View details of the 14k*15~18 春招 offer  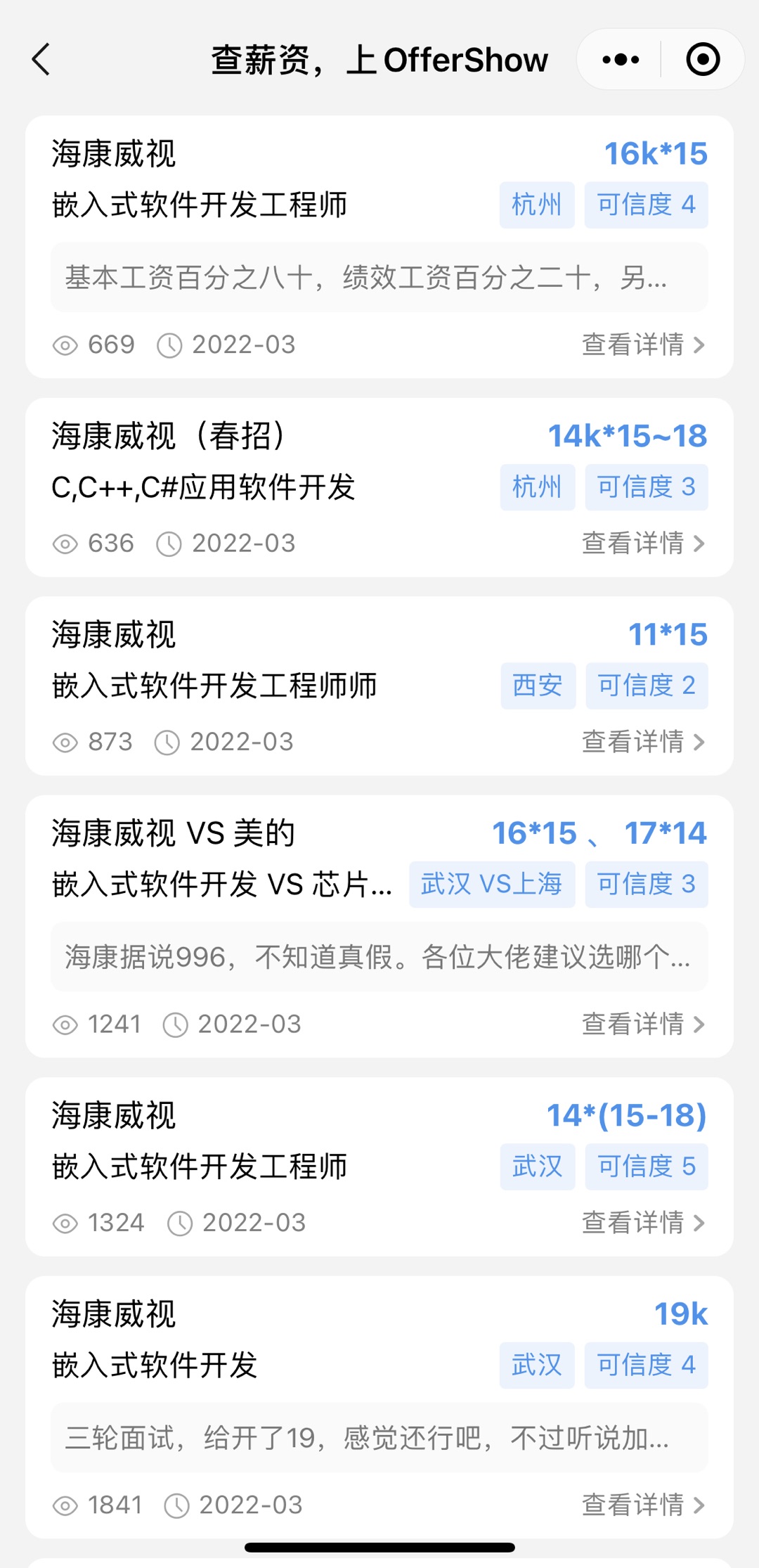point(642,544)
